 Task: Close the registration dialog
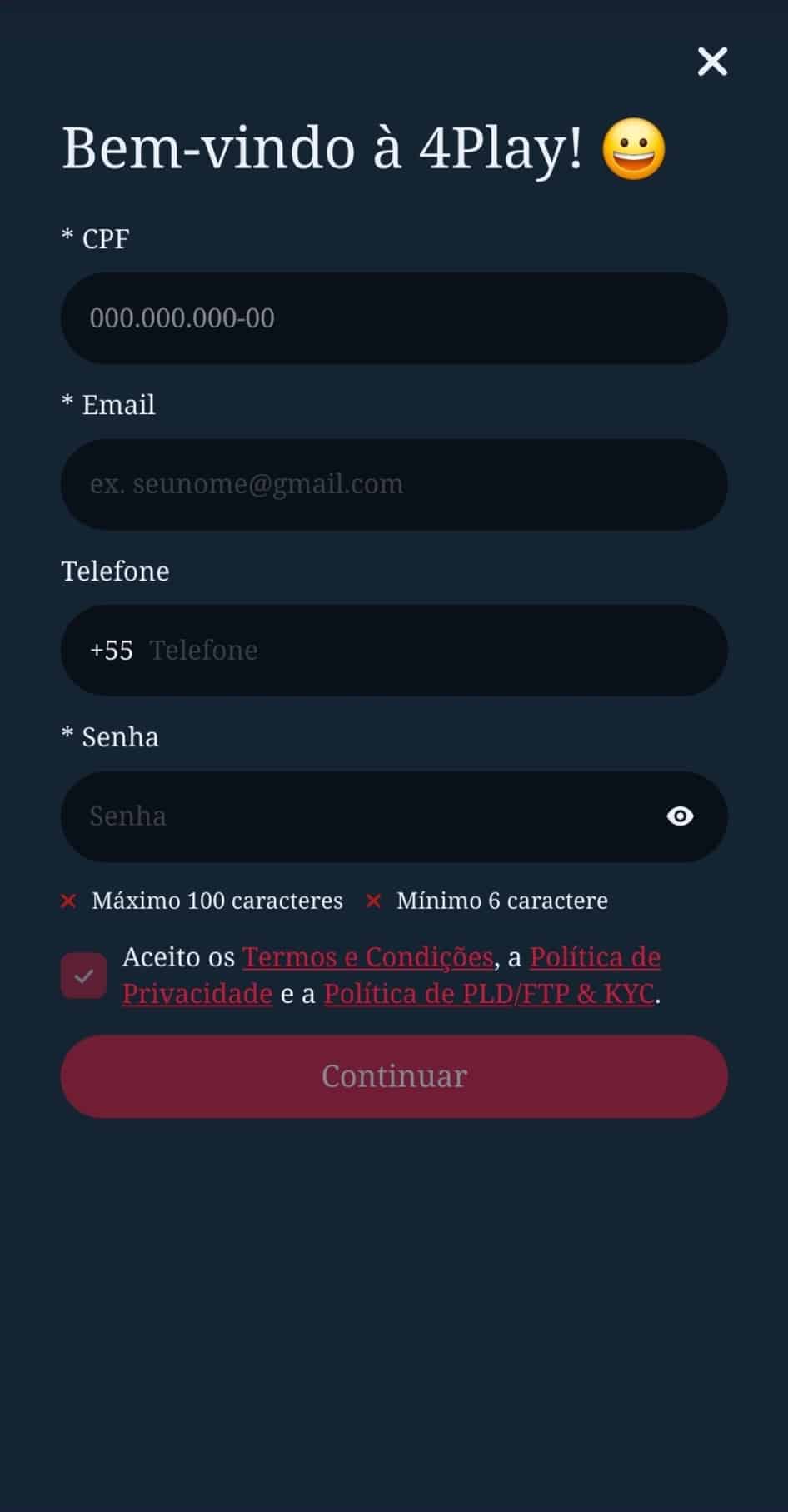(712, 62)
